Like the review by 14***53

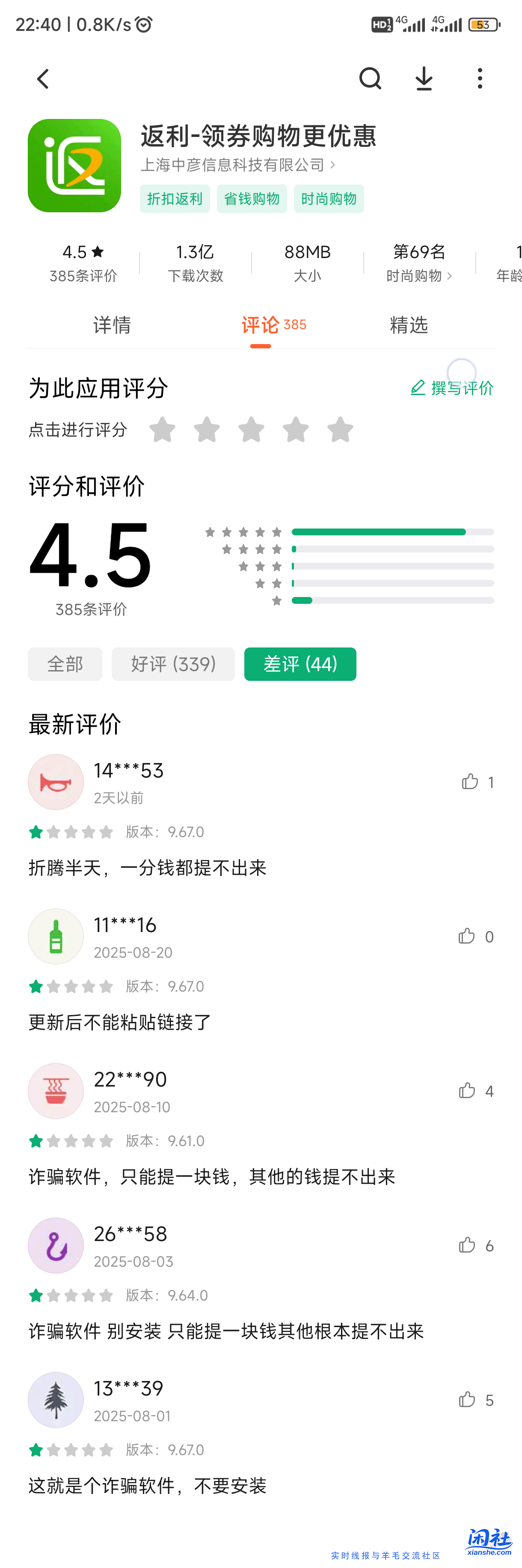coord(470,781)
